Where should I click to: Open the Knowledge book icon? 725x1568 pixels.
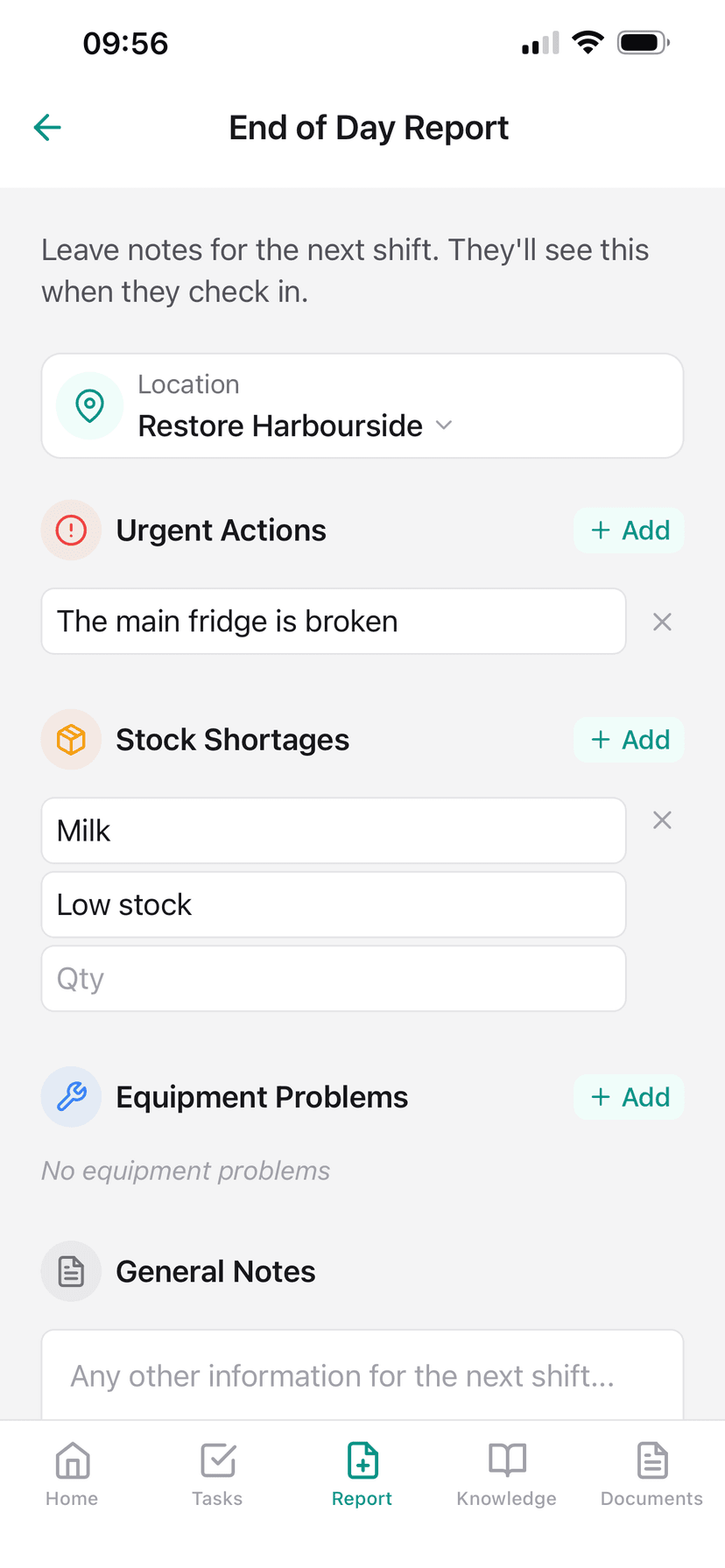pyautogui.click(x=506, y=1460)
